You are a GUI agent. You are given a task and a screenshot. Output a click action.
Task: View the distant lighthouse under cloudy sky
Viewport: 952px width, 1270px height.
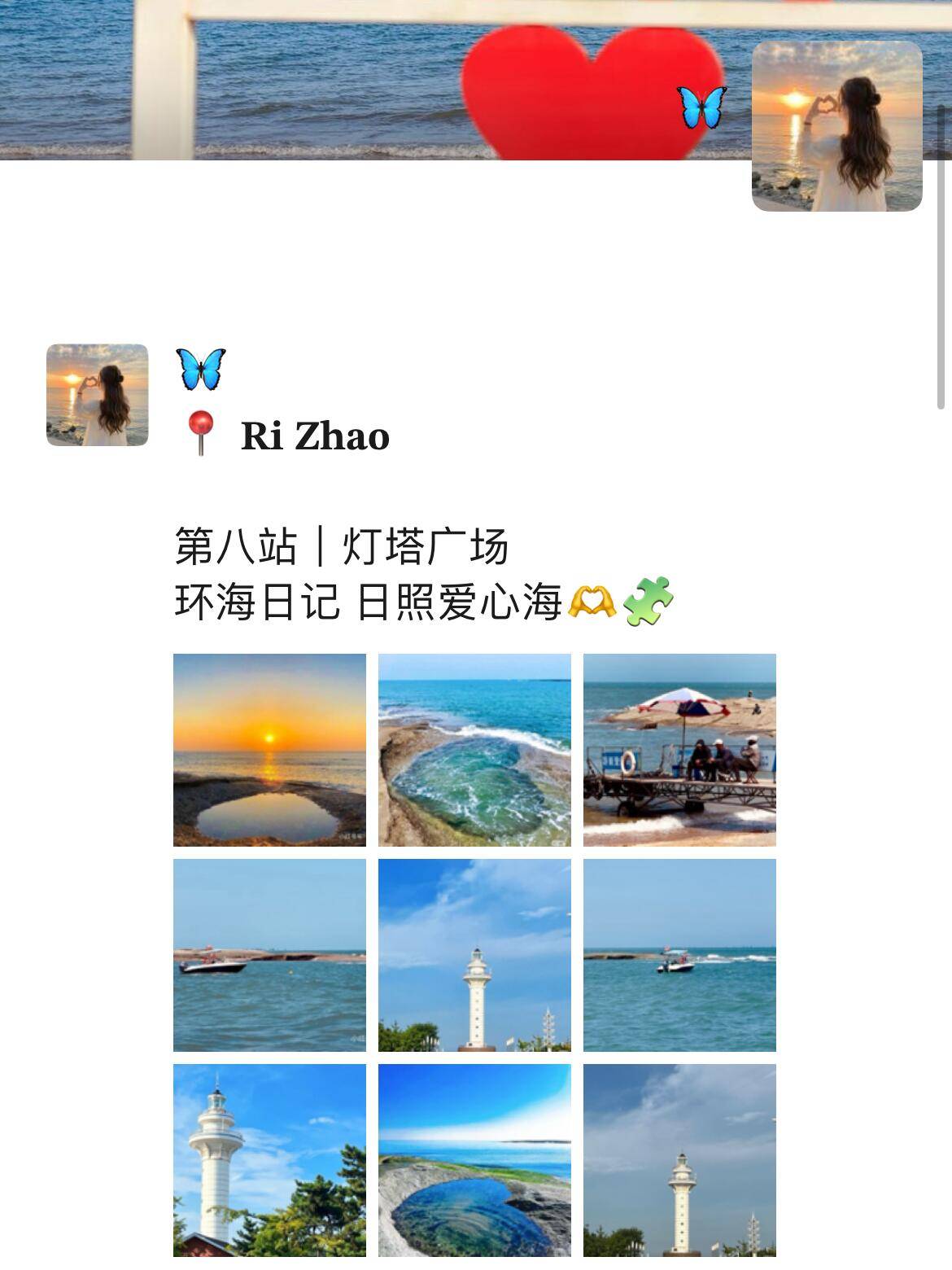click(679, 1160)
